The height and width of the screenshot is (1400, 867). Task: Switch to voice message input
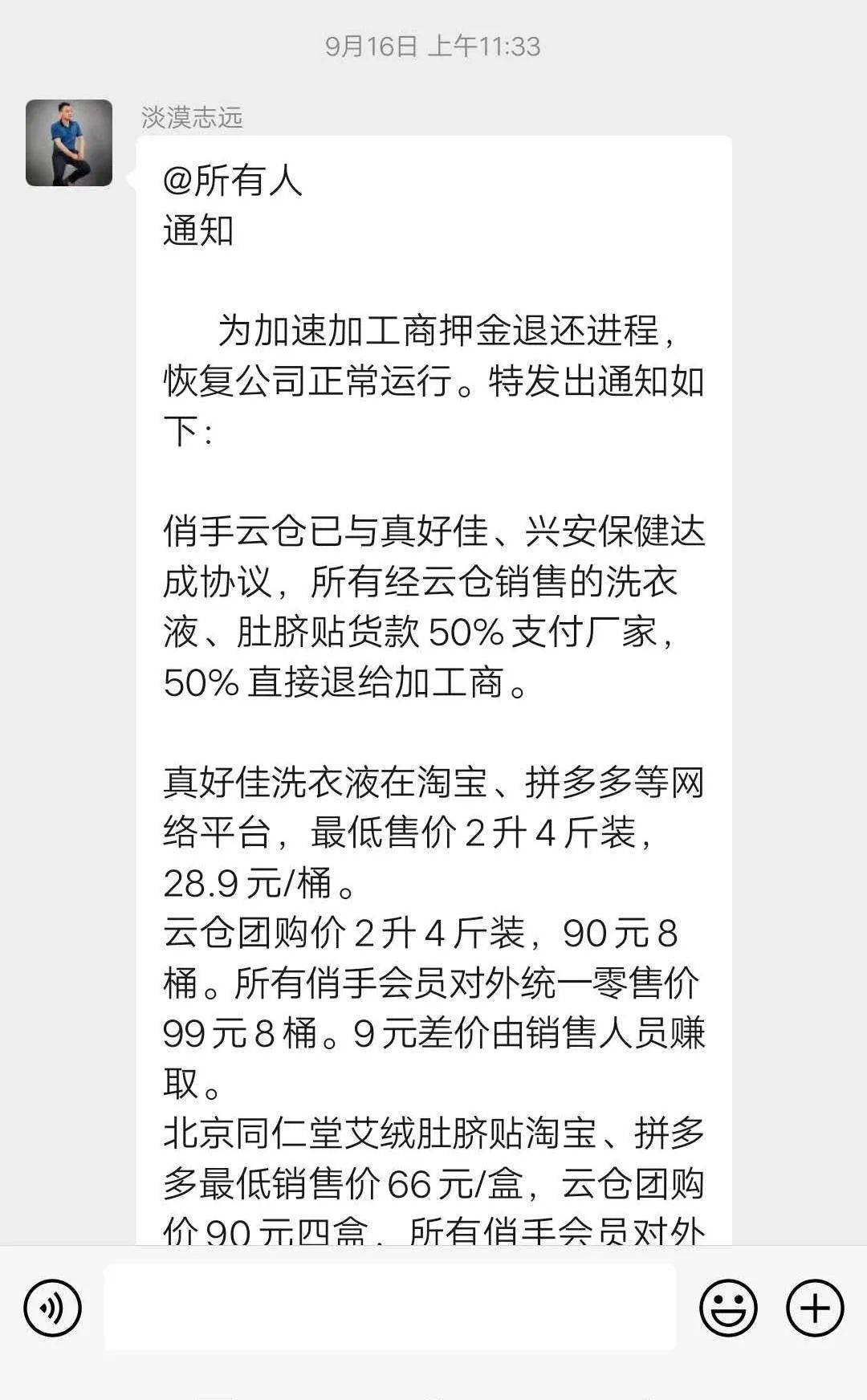pos(53,1308)
